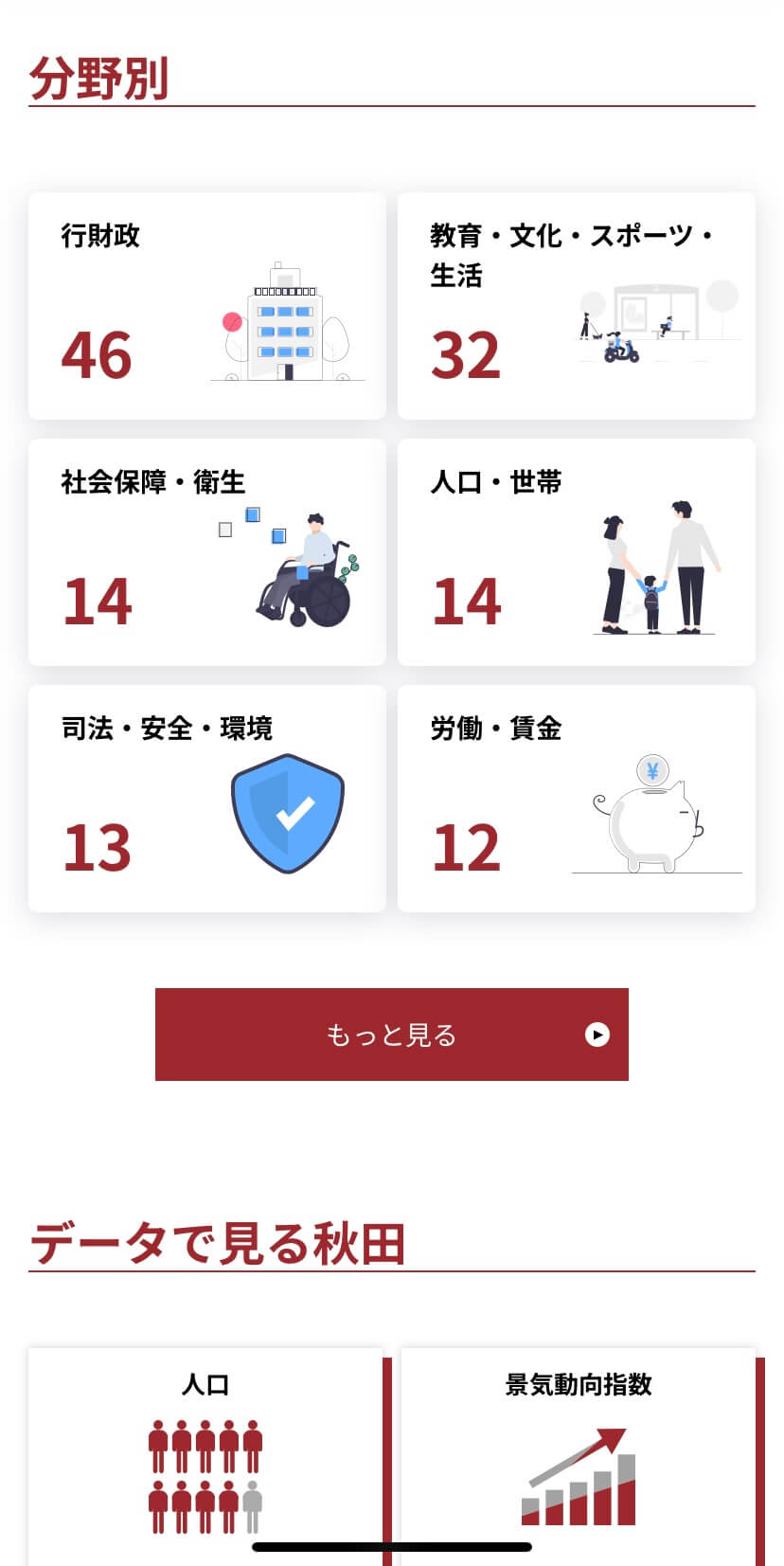Open the 人口 data card

point(205,1457)
